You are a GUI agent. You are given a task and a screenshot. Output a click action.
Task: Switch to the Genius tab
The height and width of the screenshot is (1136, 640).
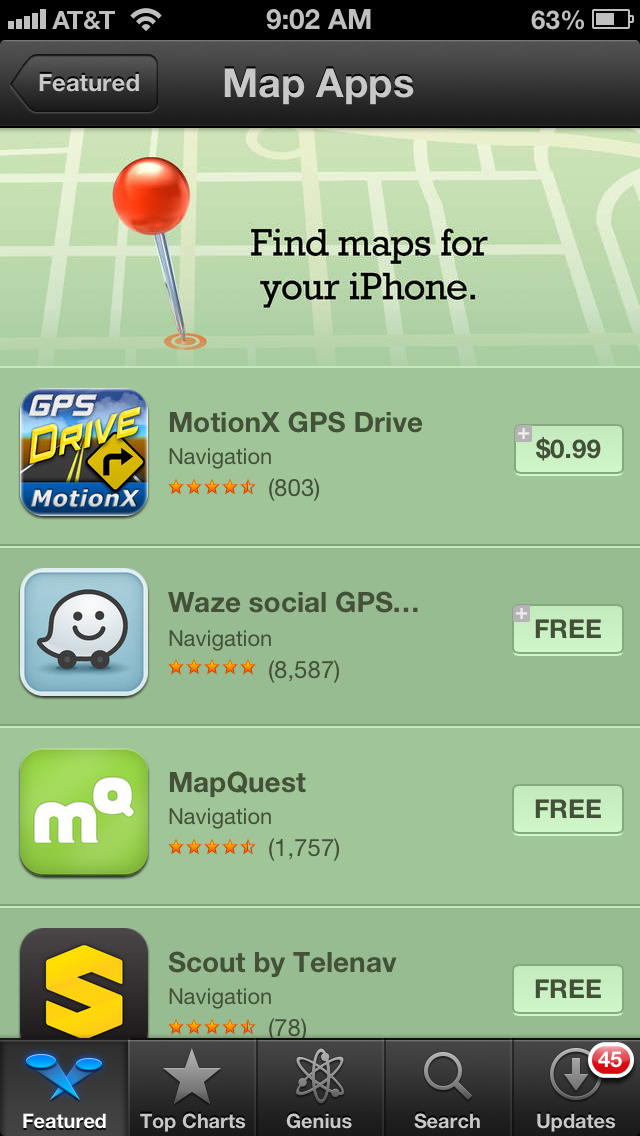pyautogui.click(x=320, y=1088)
